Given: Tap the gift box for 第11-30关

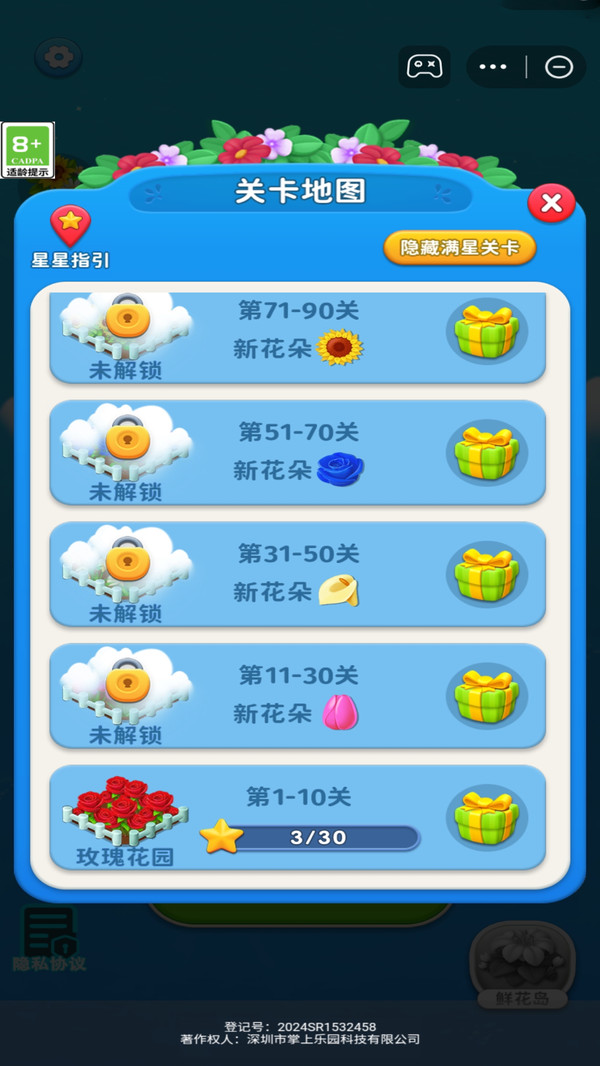Looking at the screenshot, I should tap(487, 695).
